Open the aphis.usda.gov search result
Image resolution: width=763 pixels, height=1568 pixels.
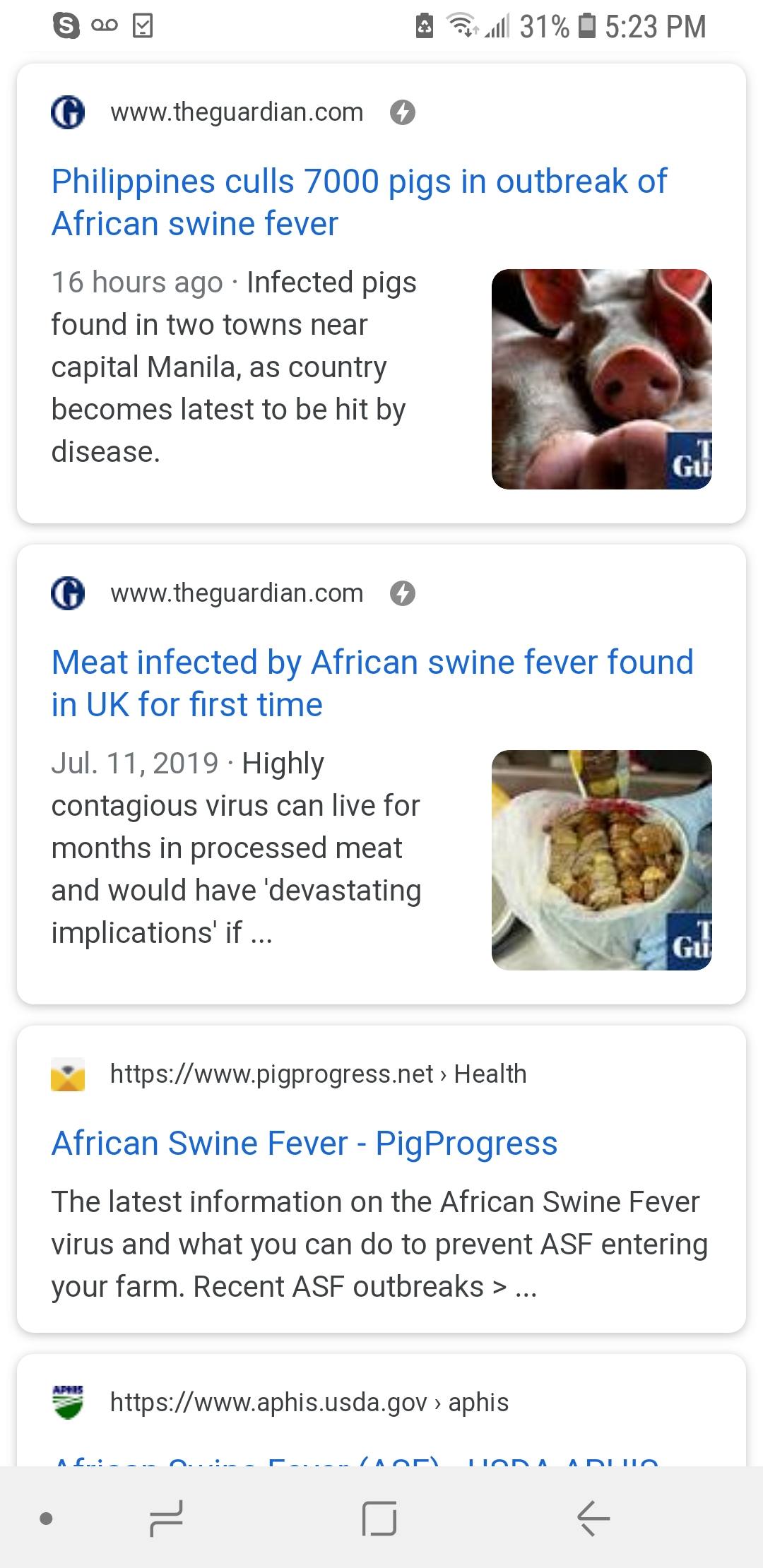click(309, 1402)
